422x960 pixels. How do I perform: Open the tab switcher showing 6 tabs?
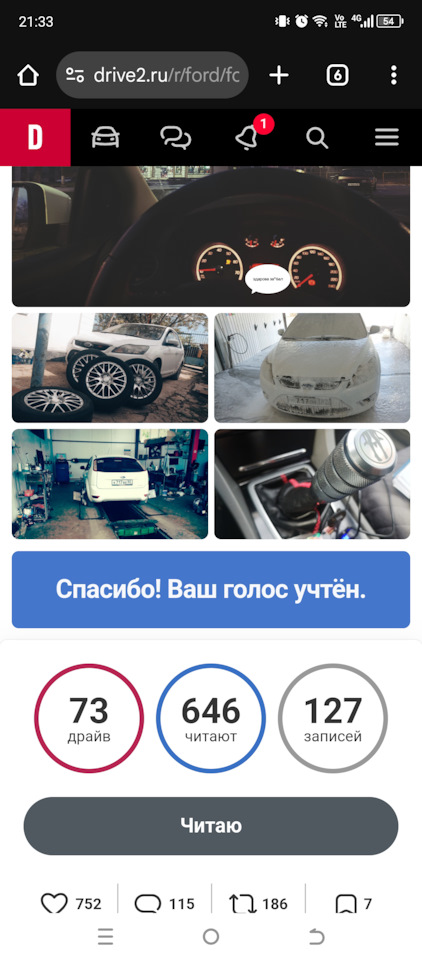coord(337,75)
